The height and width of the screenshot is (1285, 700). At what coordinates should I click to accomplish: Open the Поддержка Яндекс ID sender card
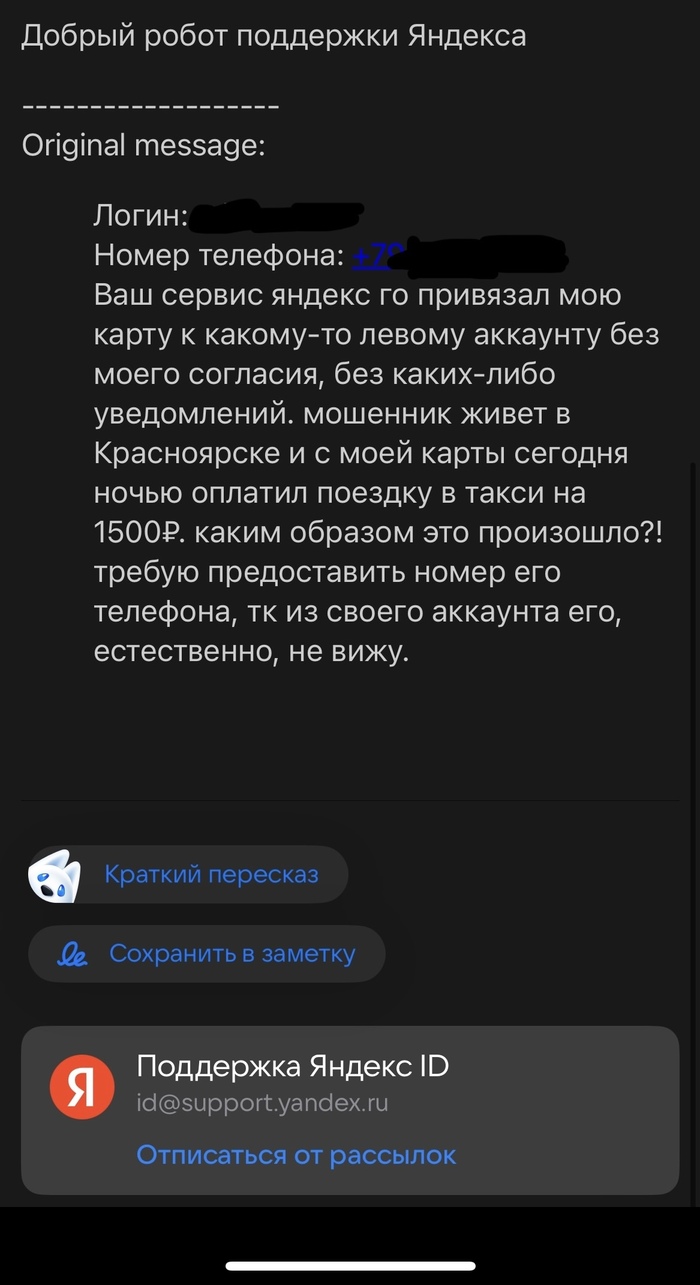pos(292,1068)
